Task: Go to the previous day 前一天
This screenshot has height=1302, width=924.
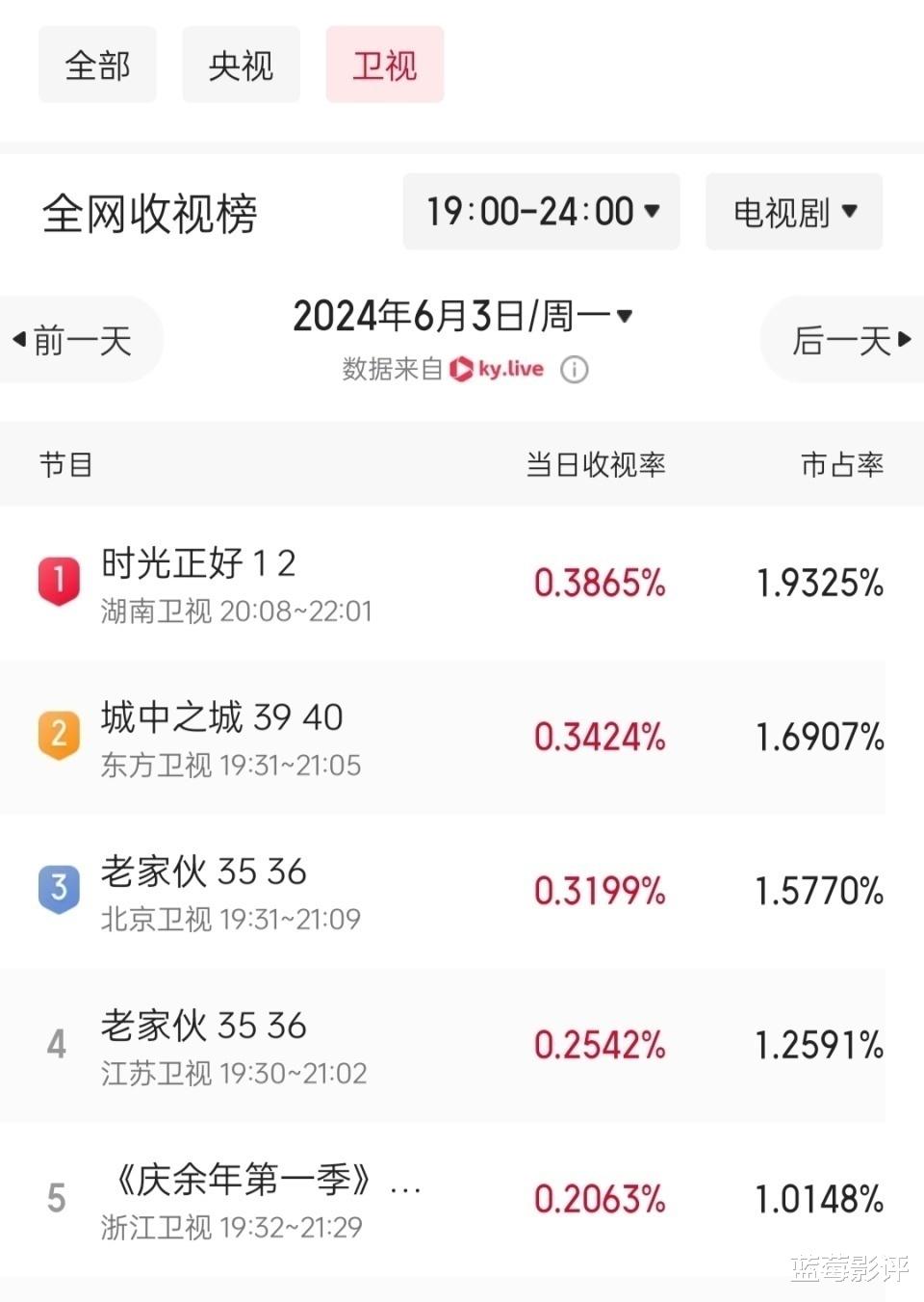Action: coord(75,340)
